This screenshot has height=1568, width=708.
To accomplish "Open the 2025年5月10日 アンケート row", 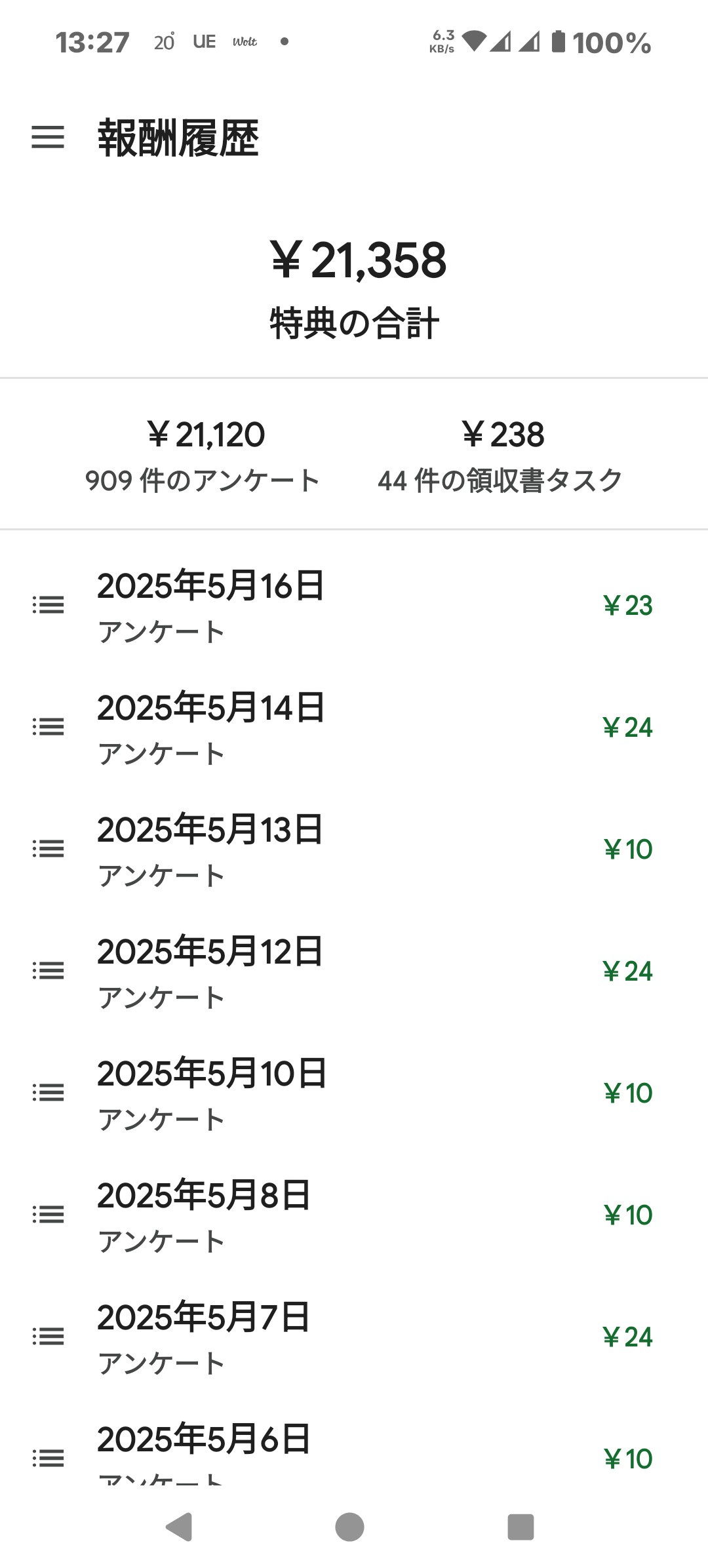I will pyautogui.click(x=354, y=1093).
